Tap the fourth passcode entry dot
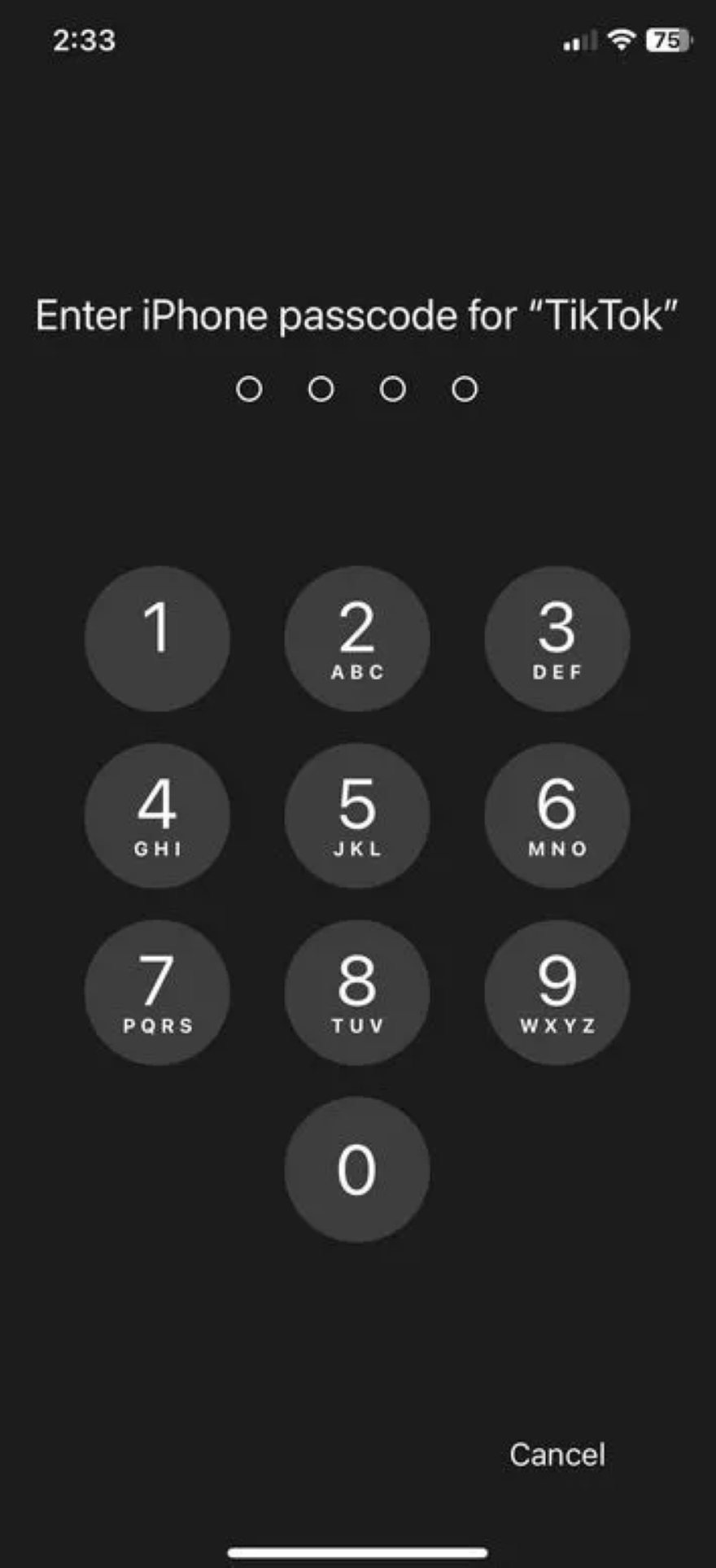 click(463, 389)
